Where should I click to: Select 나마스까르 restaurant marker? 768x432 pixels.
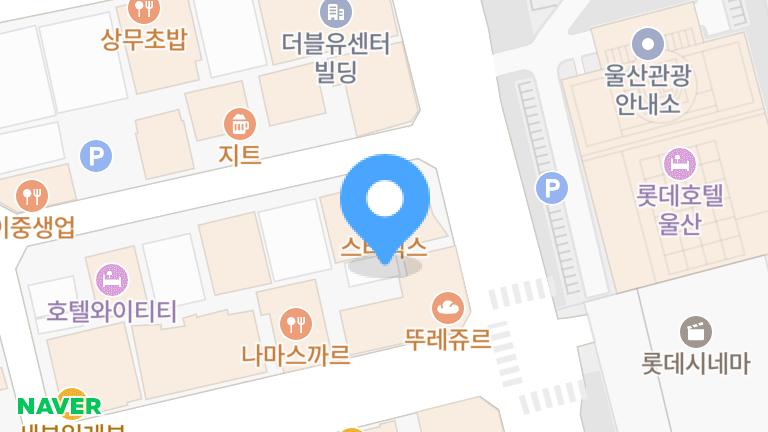click(296, 322)
